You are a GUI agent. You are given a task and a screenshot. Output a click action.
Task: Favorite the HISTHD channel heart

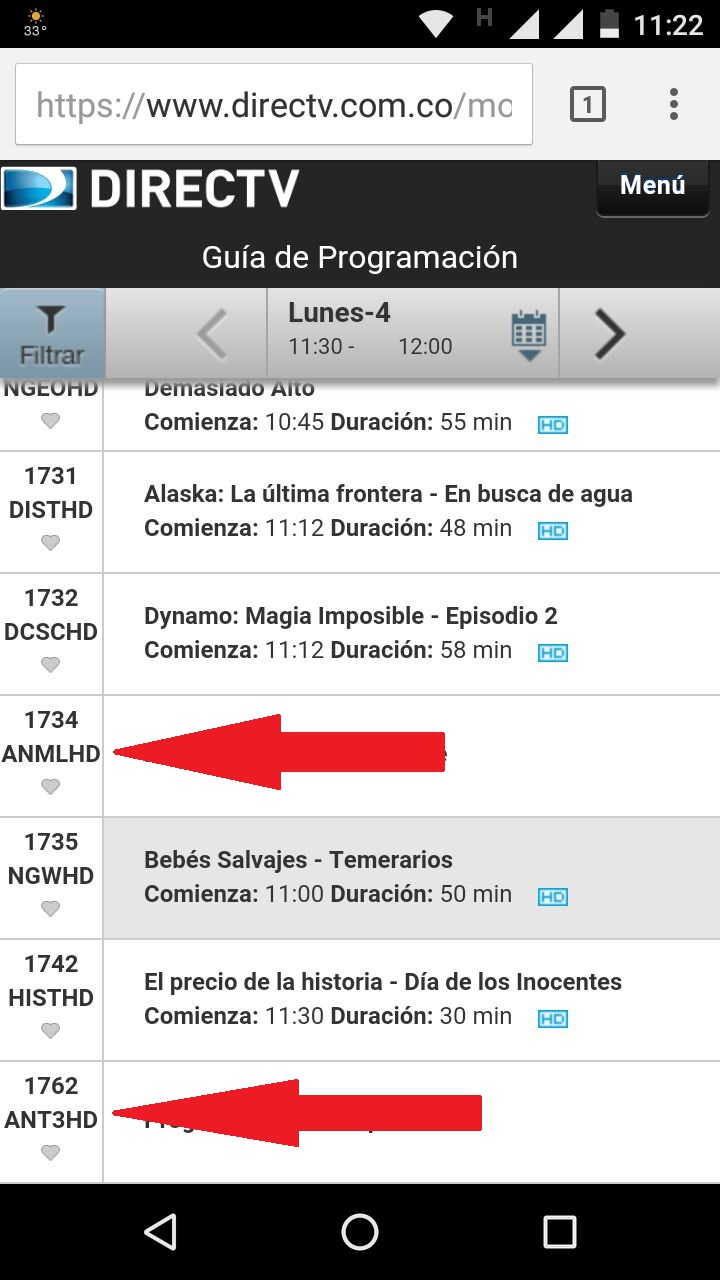pyautogui.click(x=50, y=1031)
